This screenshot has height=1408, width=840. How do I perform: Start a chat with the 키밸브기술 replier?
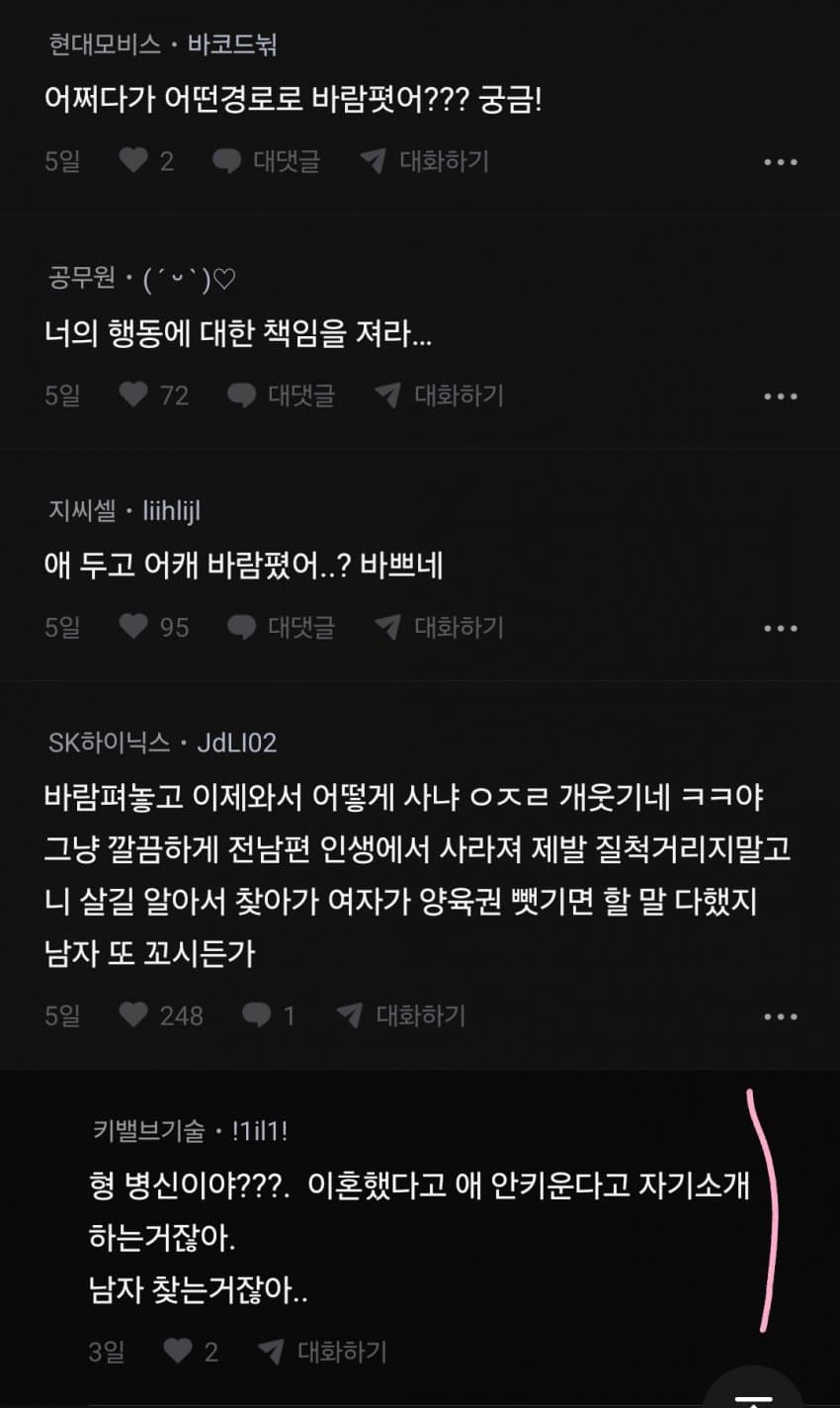coord(323,1352)
